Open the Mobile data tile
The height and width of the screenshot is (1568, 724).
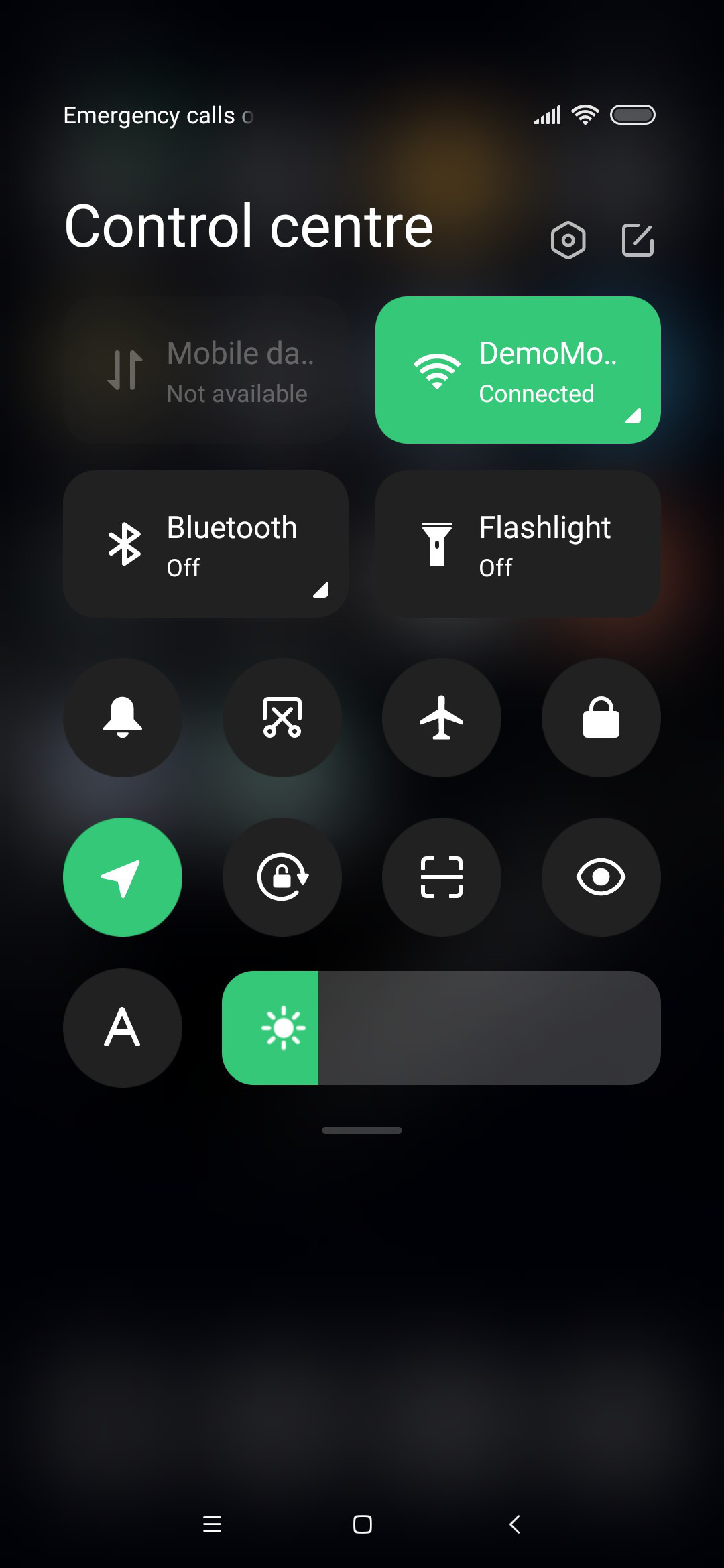coord(206,370)
